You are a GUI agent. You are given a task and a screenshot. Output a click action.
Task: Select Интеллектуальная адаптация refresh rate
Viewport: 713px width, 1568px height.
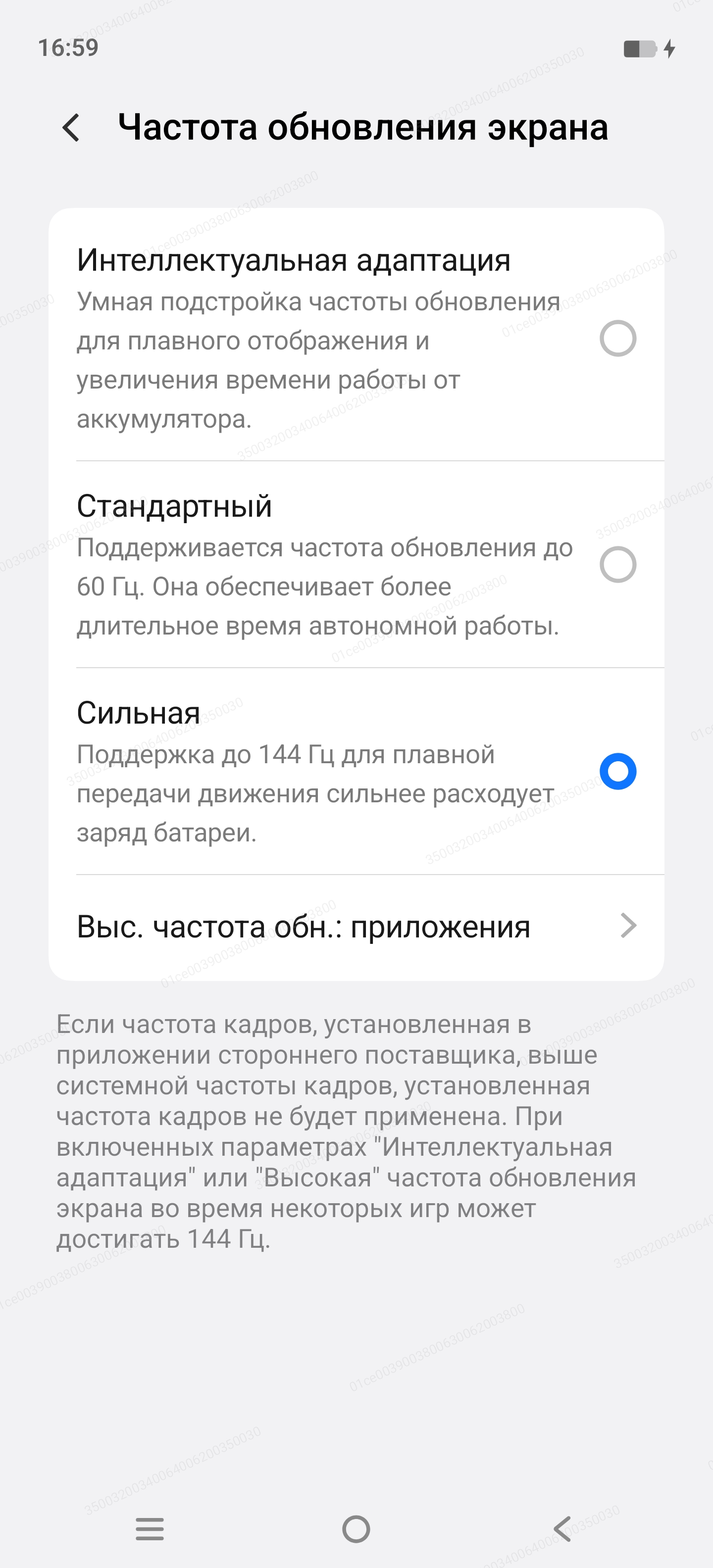[617, 339]
